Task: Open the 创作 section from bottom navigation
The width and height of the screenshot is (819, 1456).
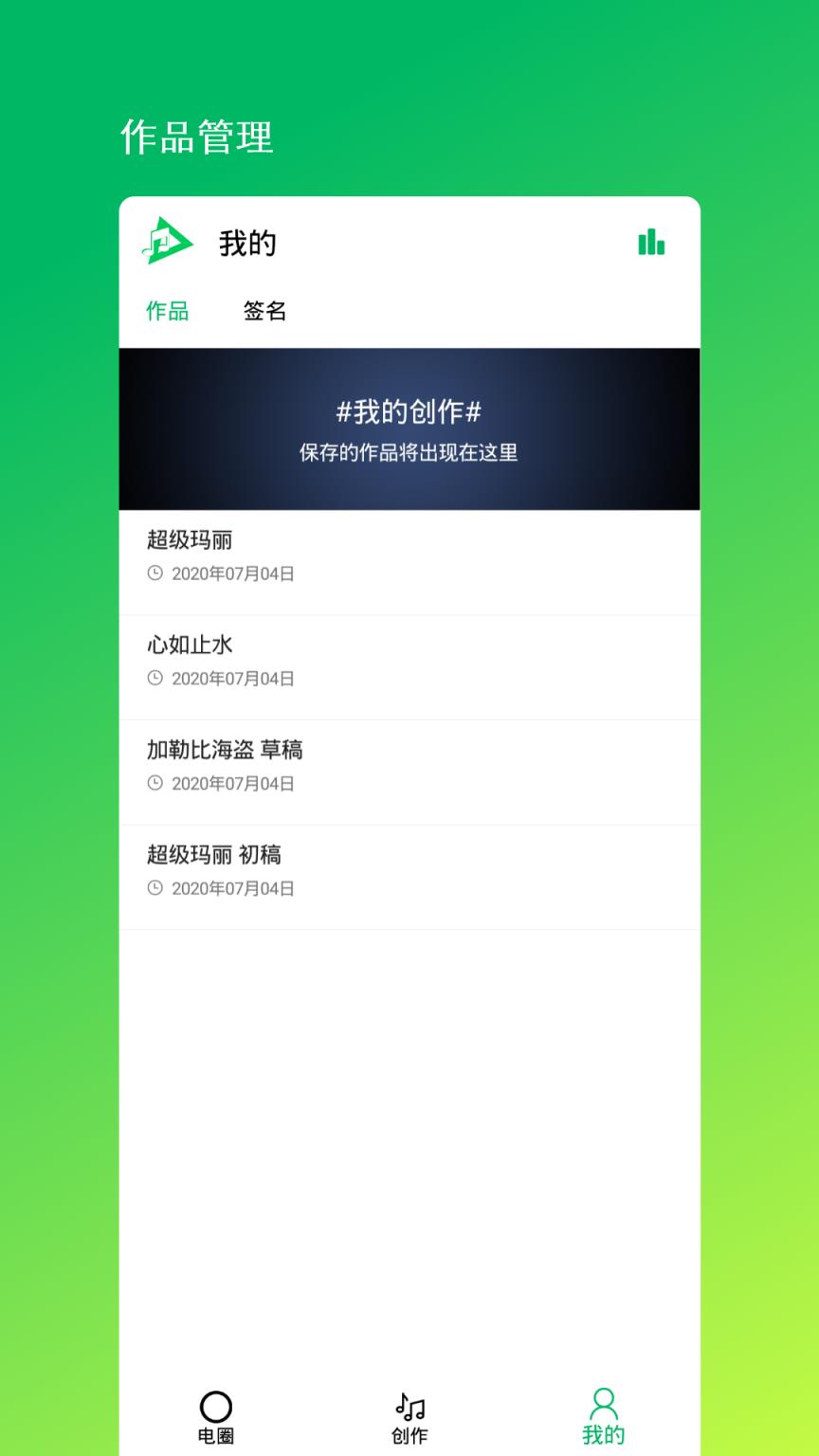Action: coord(409,1417)
